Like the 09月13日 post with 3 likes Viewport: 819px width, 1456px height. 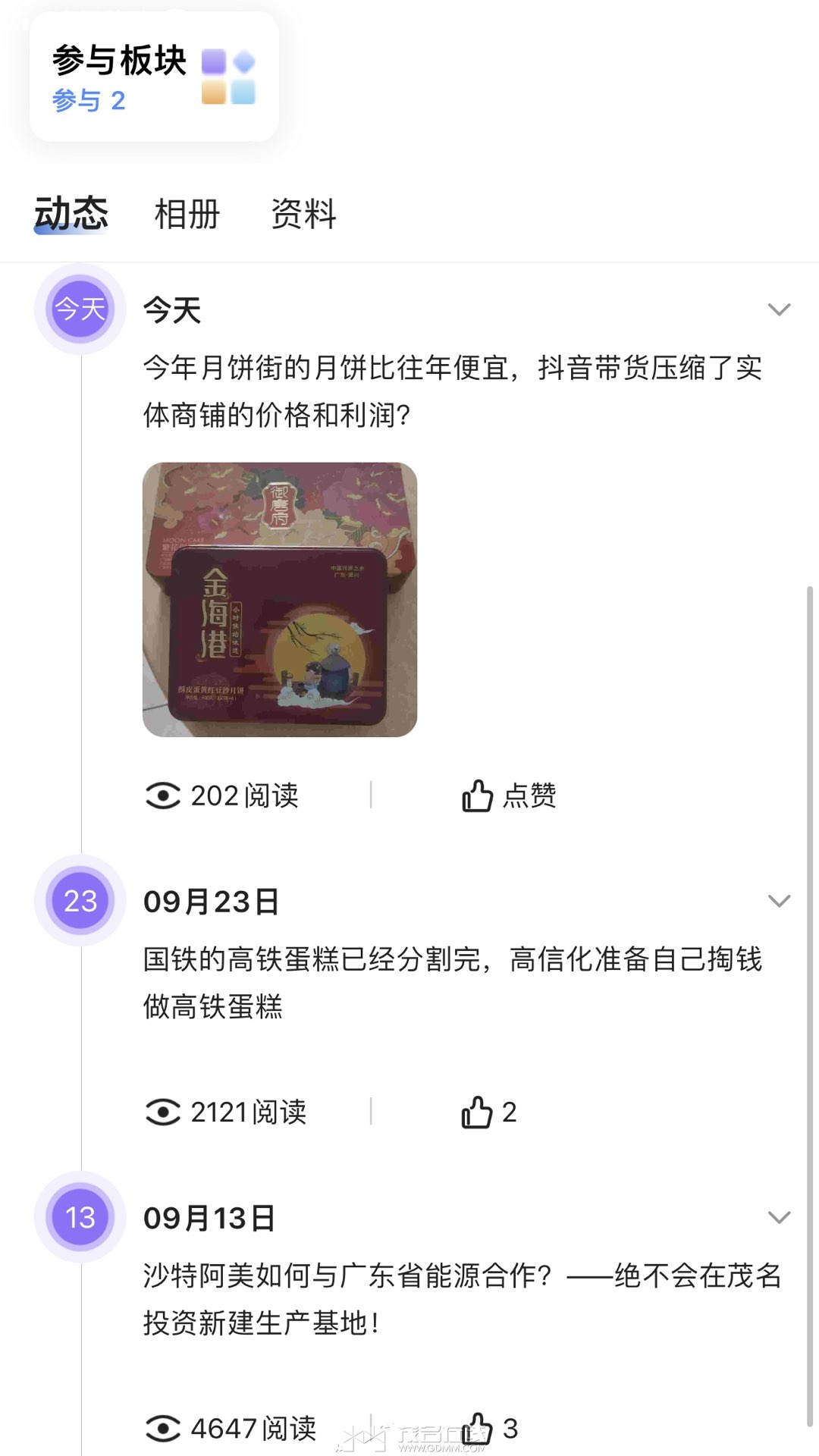coord(489,1429)
